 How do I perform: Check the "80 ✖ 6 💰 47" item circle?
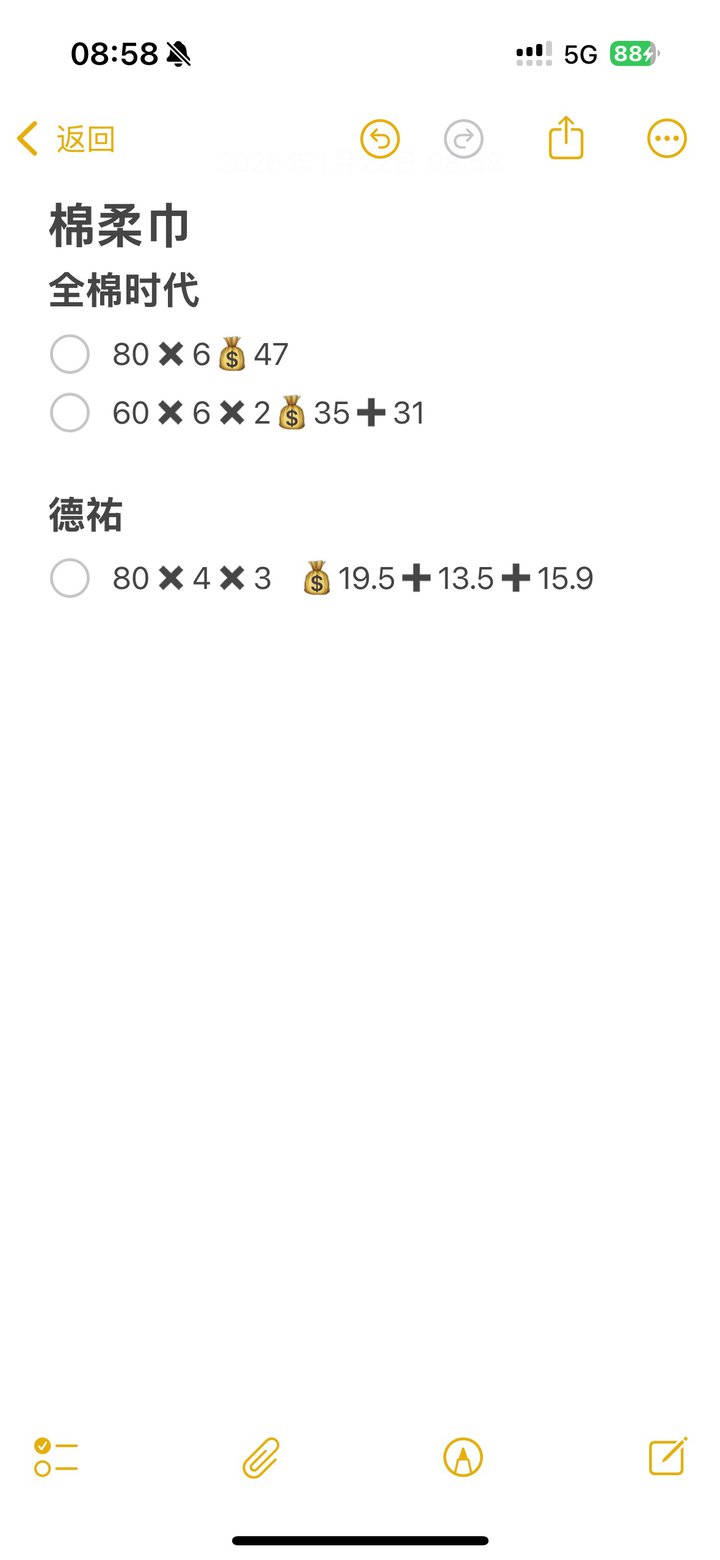click(x=69, y=354)
